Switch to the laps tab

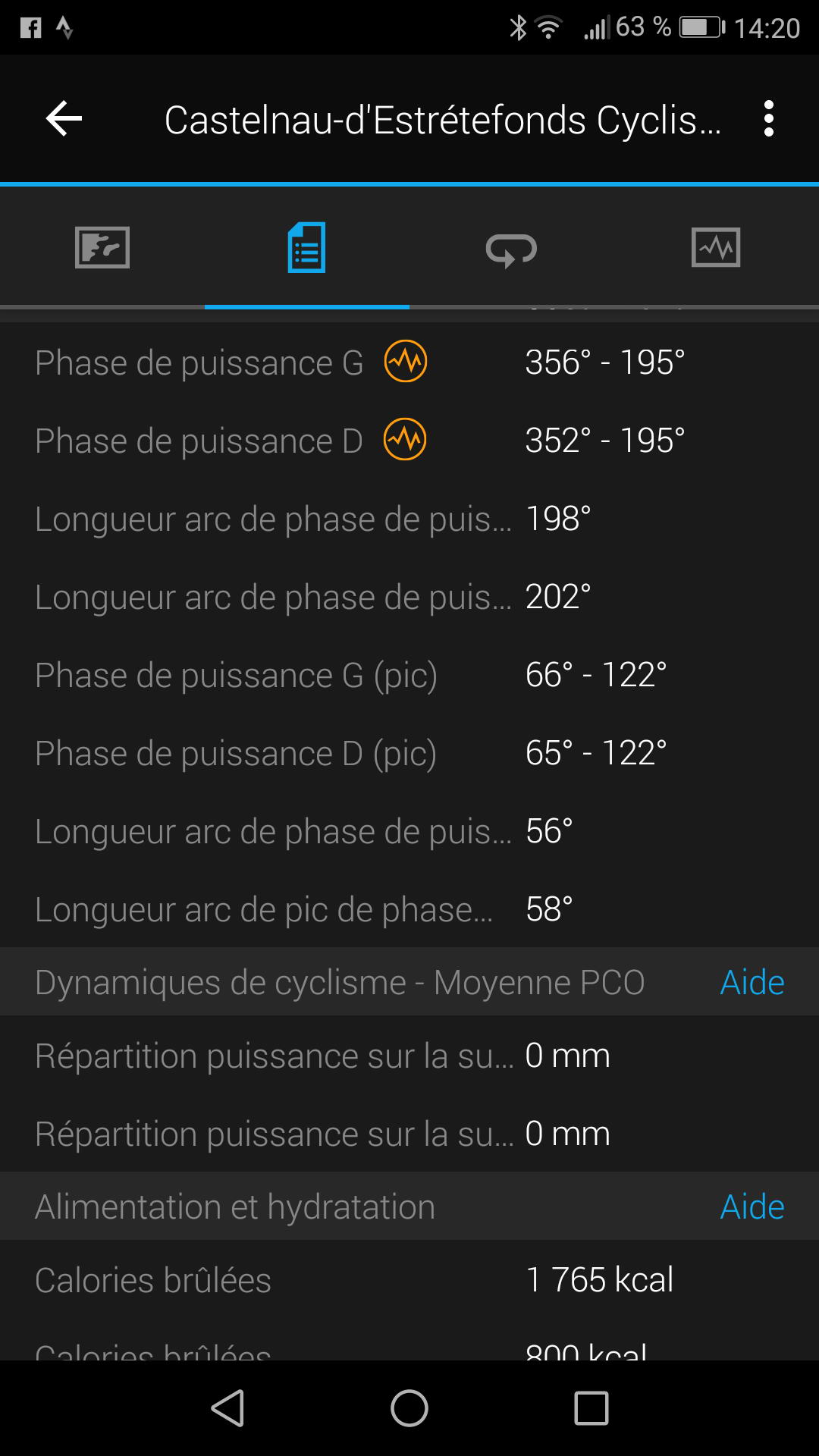pos(512,249)
